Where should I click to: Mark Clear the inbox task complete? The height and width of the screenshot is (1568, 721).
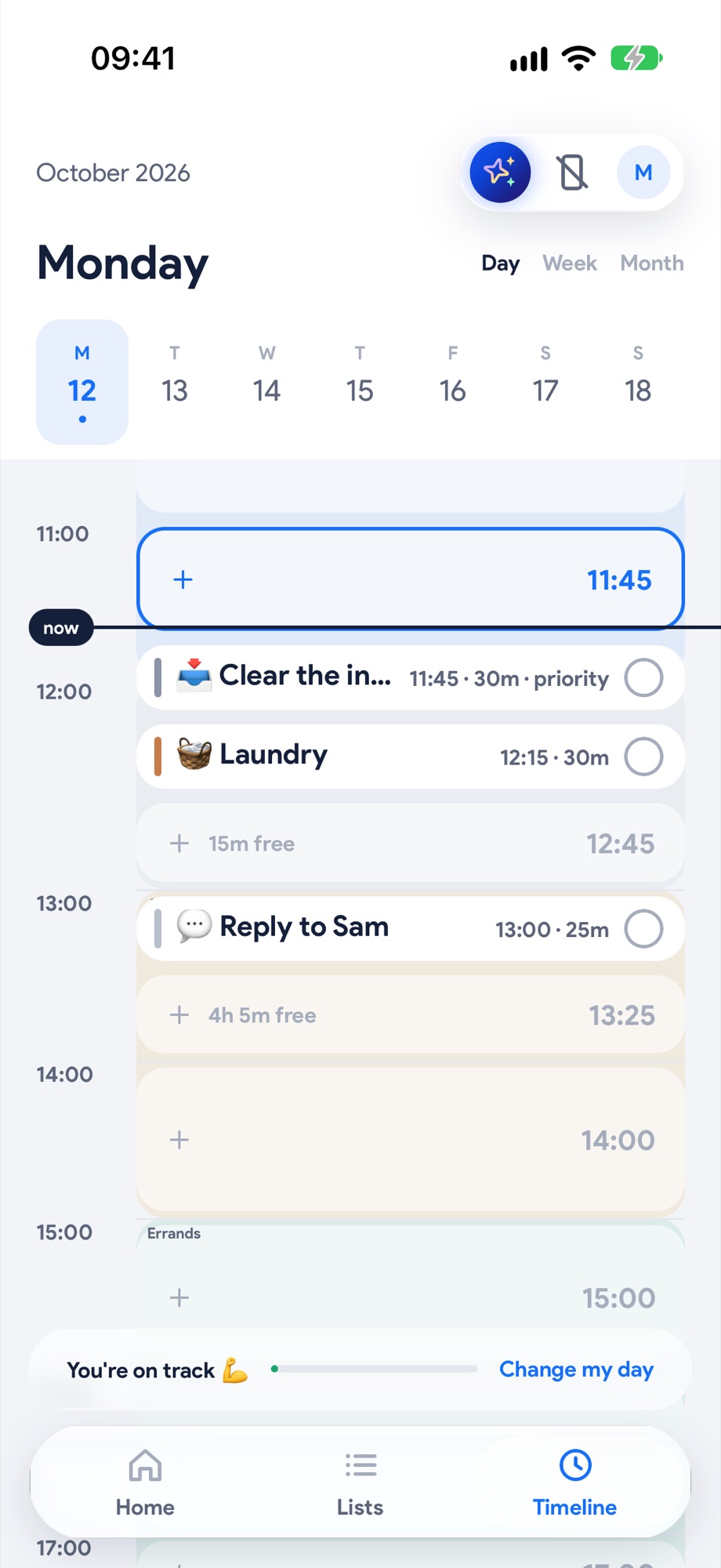pyautogui.click(x=643, y=678)
